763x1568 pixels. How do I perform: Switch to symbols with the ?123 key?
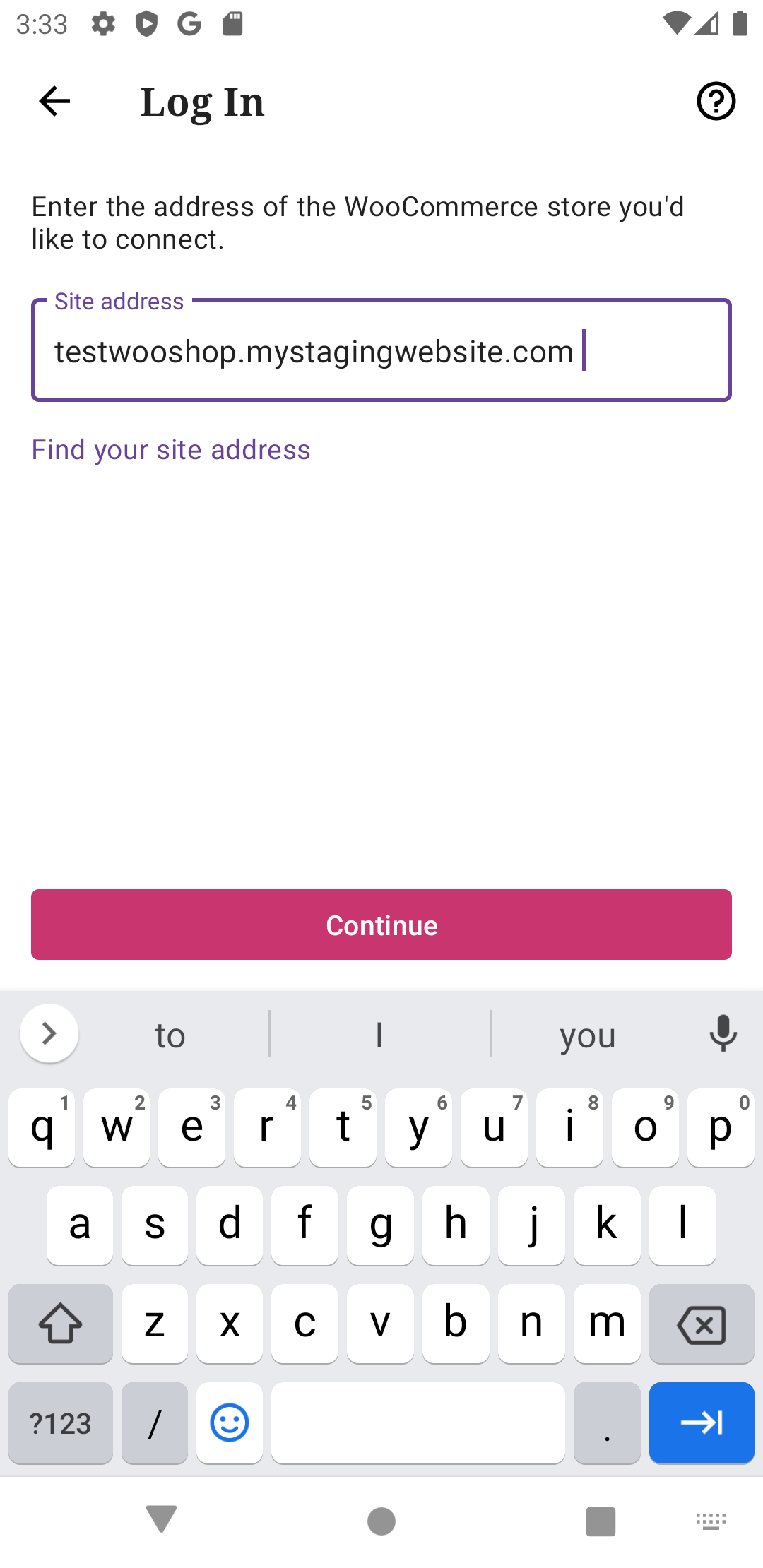pos(60,1423)
